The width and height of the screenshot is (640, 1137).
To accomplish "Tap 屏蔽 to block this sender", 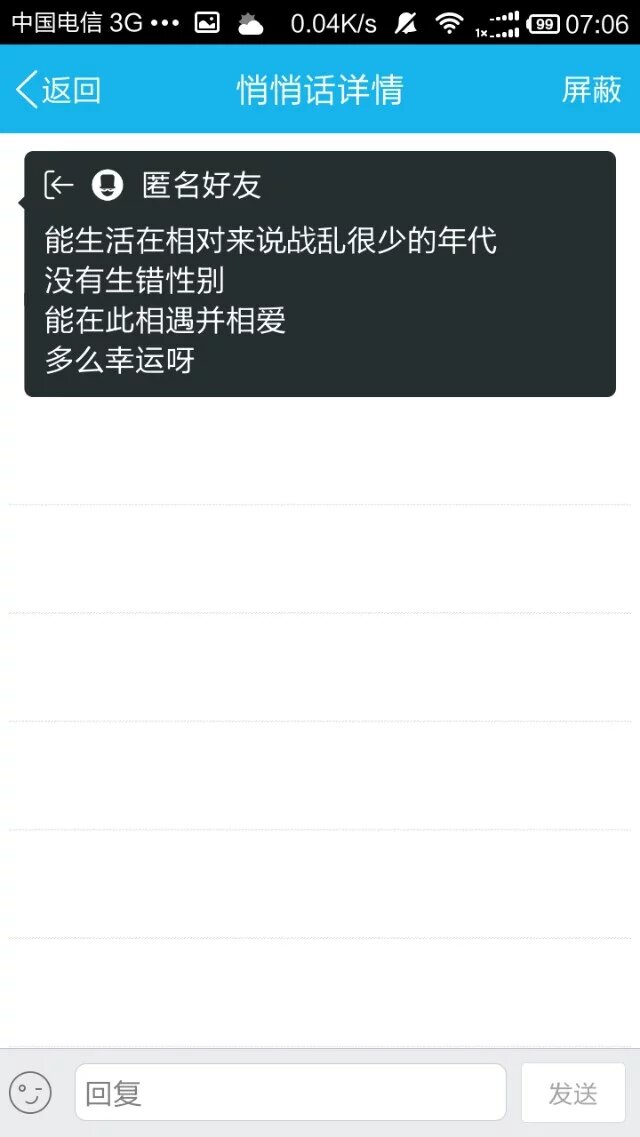I will [x=591, y=90].
